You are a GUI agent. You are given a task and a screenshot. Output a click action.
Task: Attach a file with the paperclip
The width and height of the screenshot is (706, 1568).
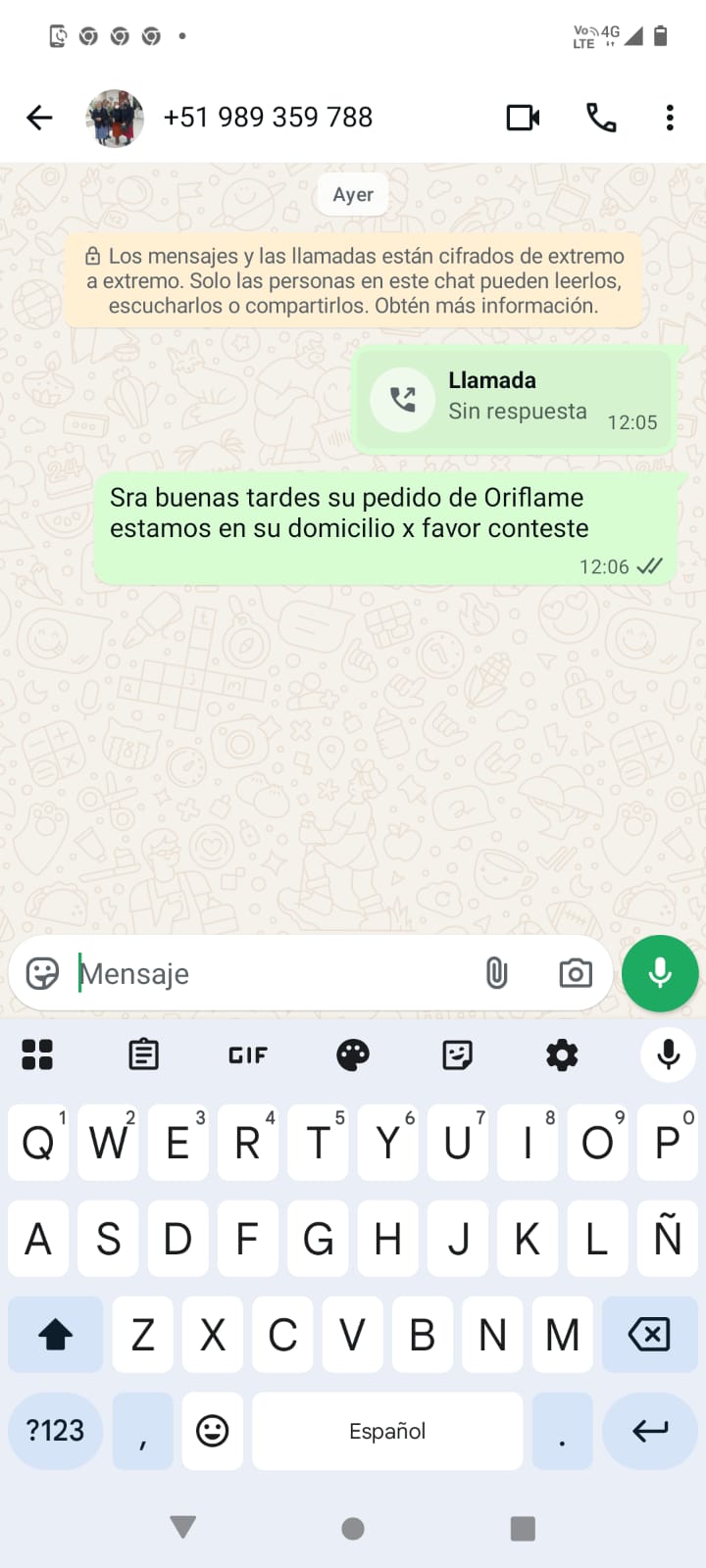pyautogui.click(x=497, y=973)
